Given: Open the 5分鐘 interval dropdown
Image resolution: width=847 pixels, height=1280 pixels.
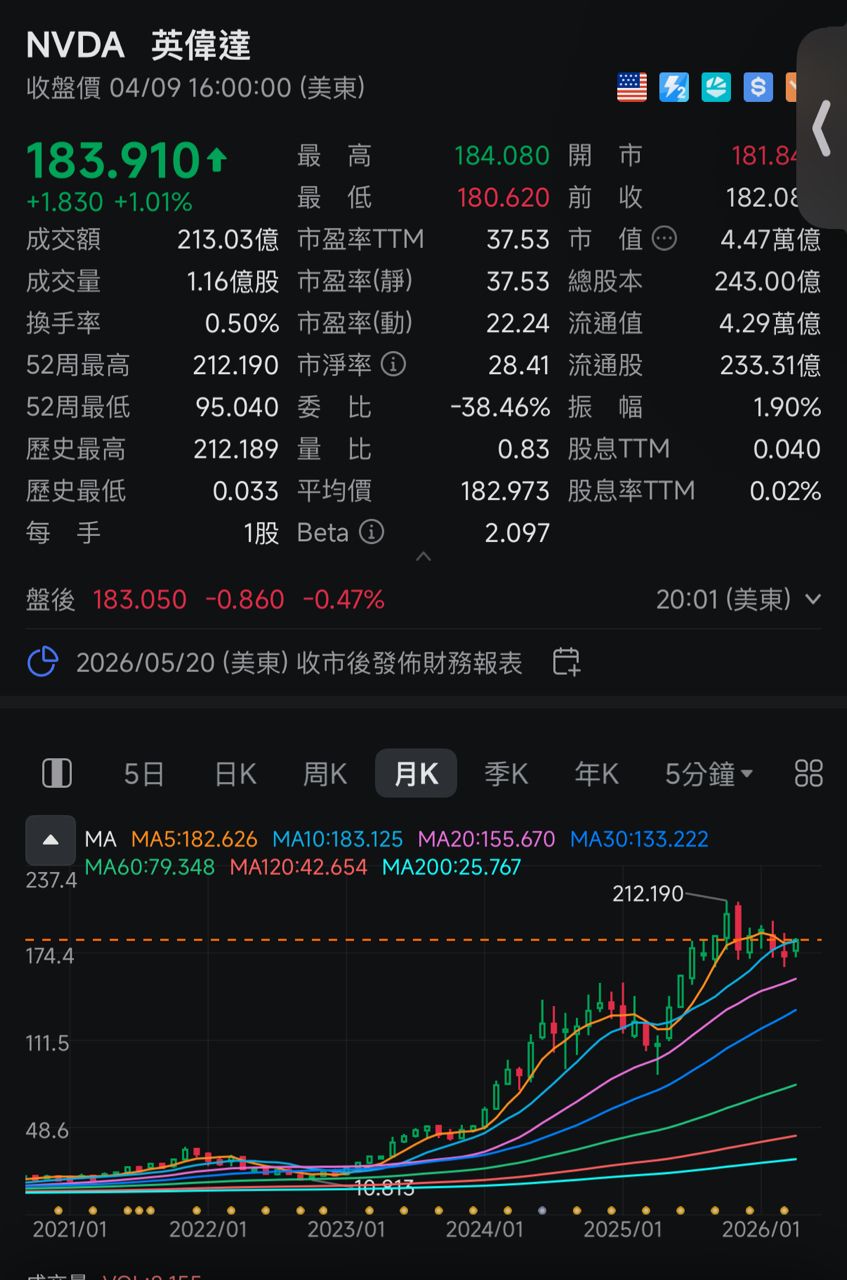Looking at the screenshot, I should (x=709, y=774).
